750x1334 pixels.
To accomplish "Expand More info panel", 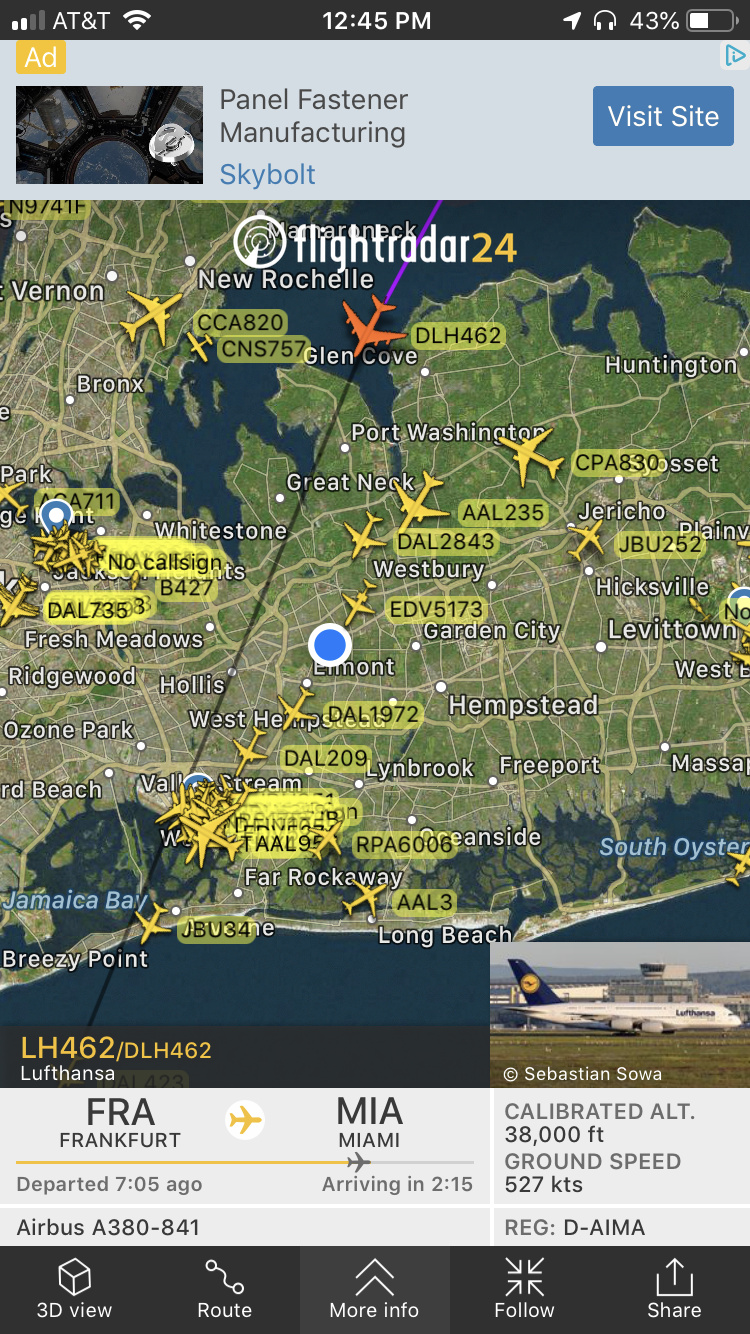I will point(374,1288).
